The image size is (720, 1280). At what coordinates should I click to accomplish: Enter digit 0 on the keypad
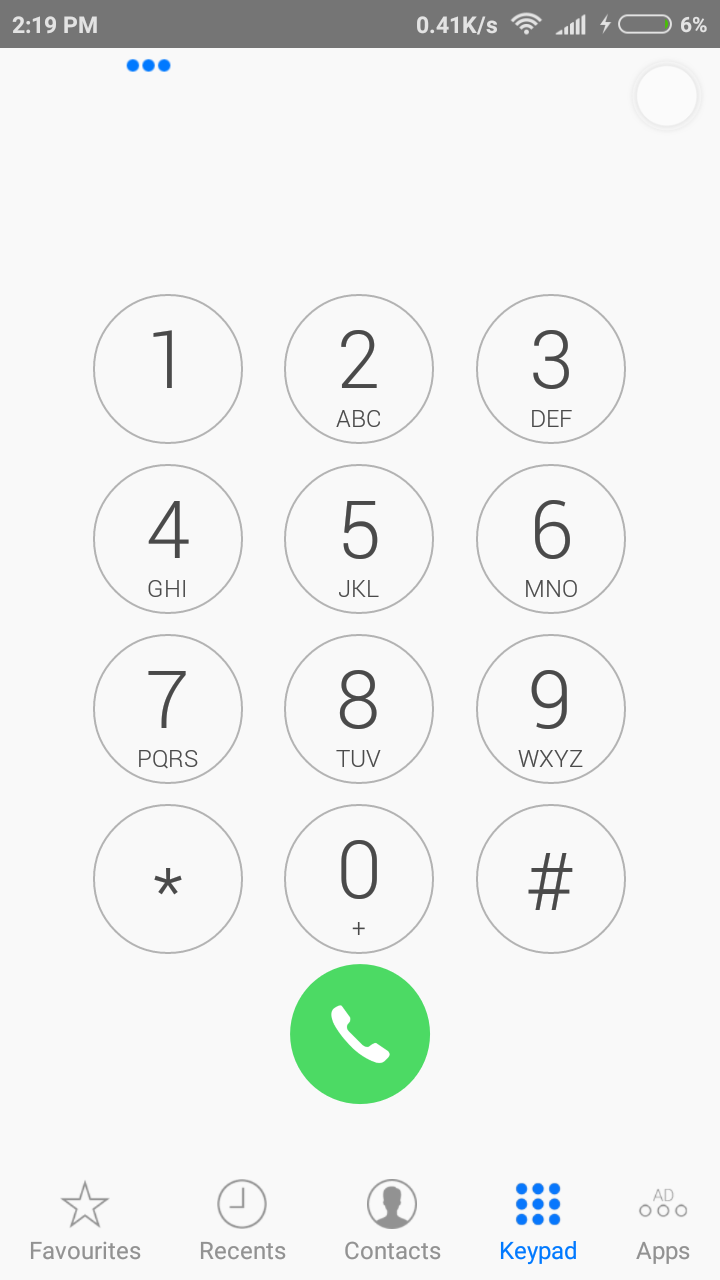point(359,879)
